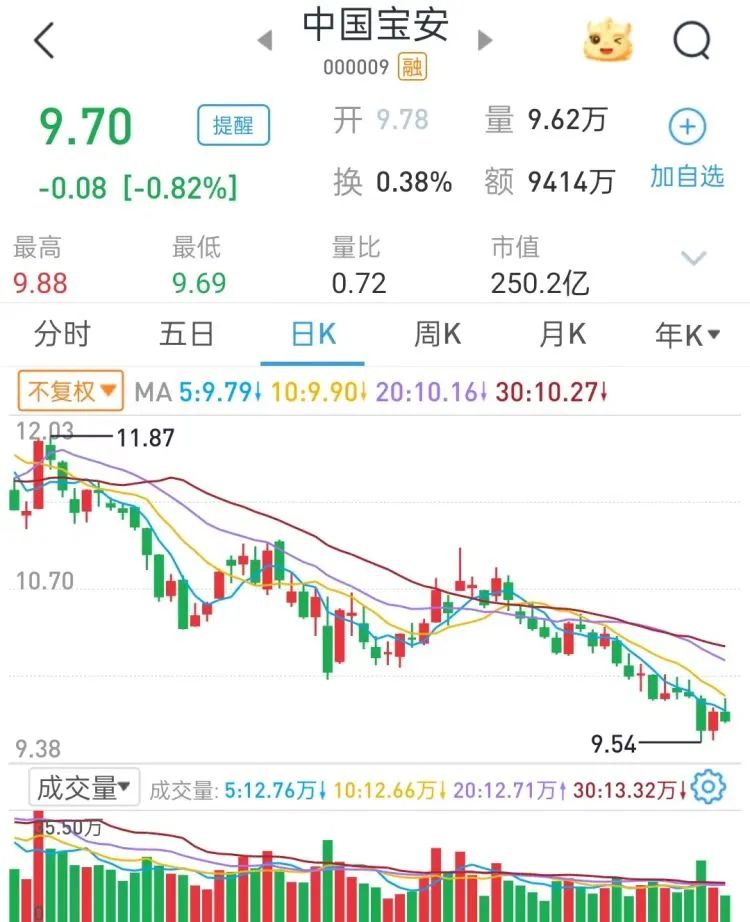Add stock to watchlist via 加自选
The image size is (750, 922).
[687, 150]
